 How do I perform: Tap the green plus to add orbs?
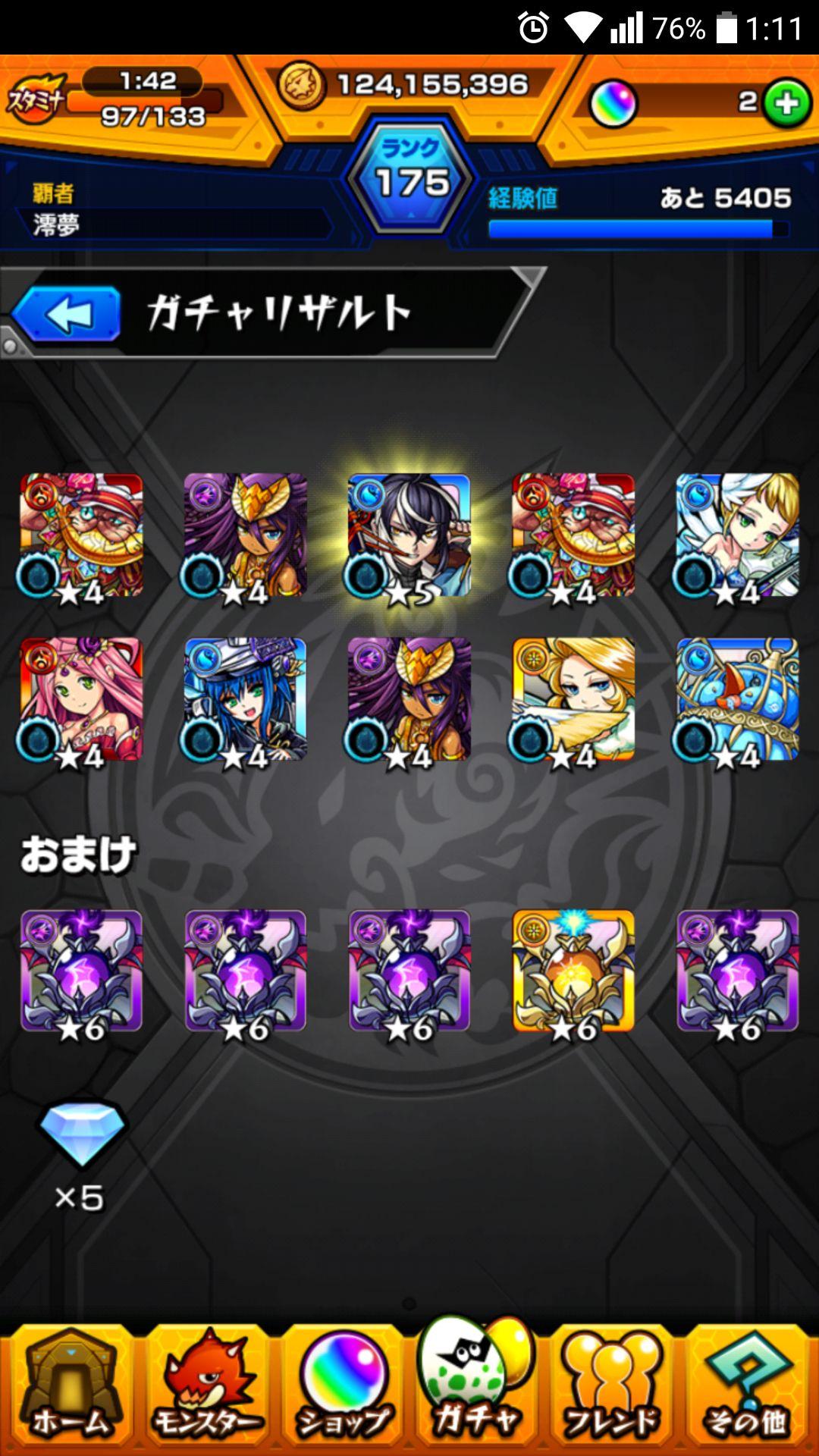pos(786,103)
